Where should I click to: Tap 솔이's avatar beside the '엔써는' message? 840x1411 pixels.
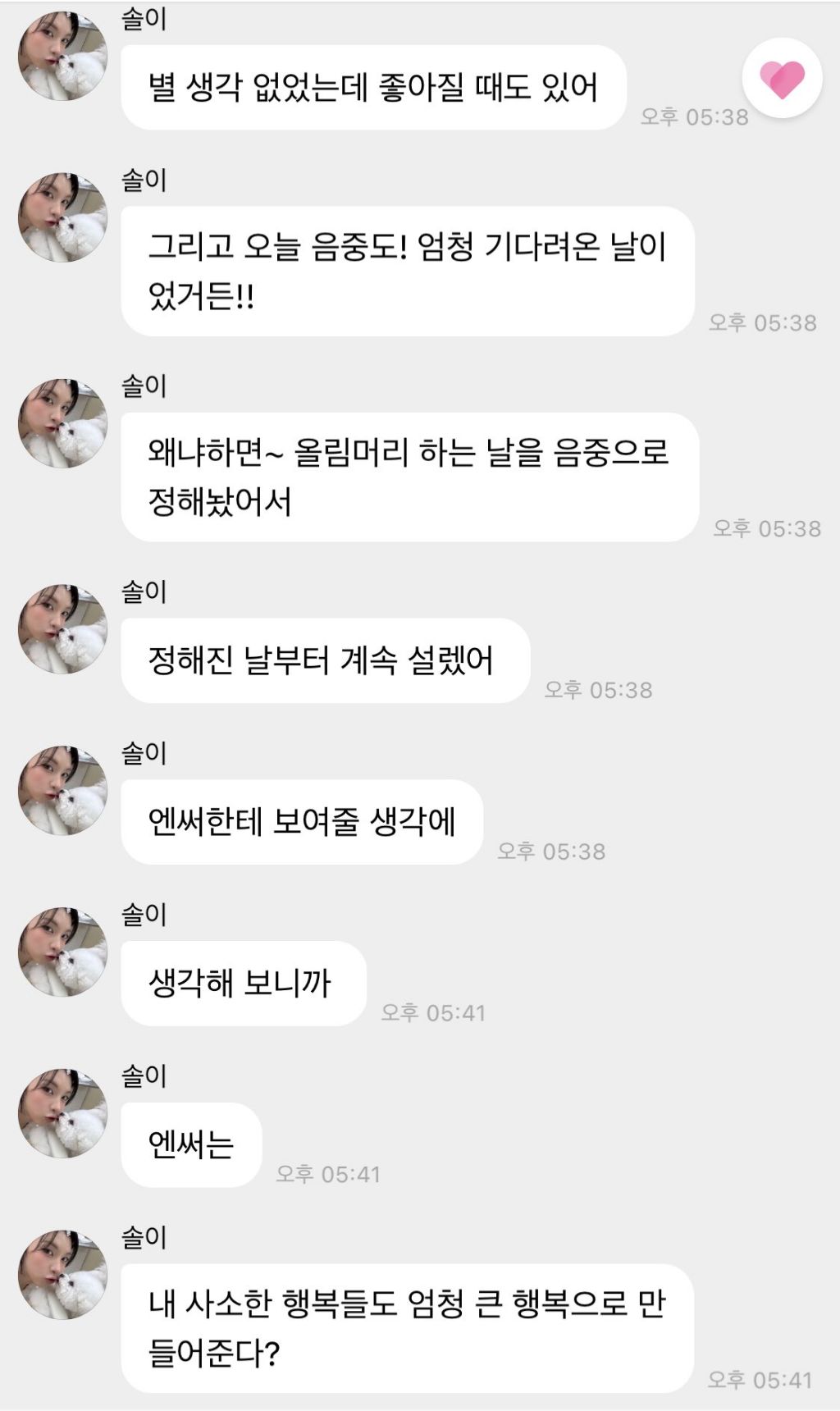63,1113
